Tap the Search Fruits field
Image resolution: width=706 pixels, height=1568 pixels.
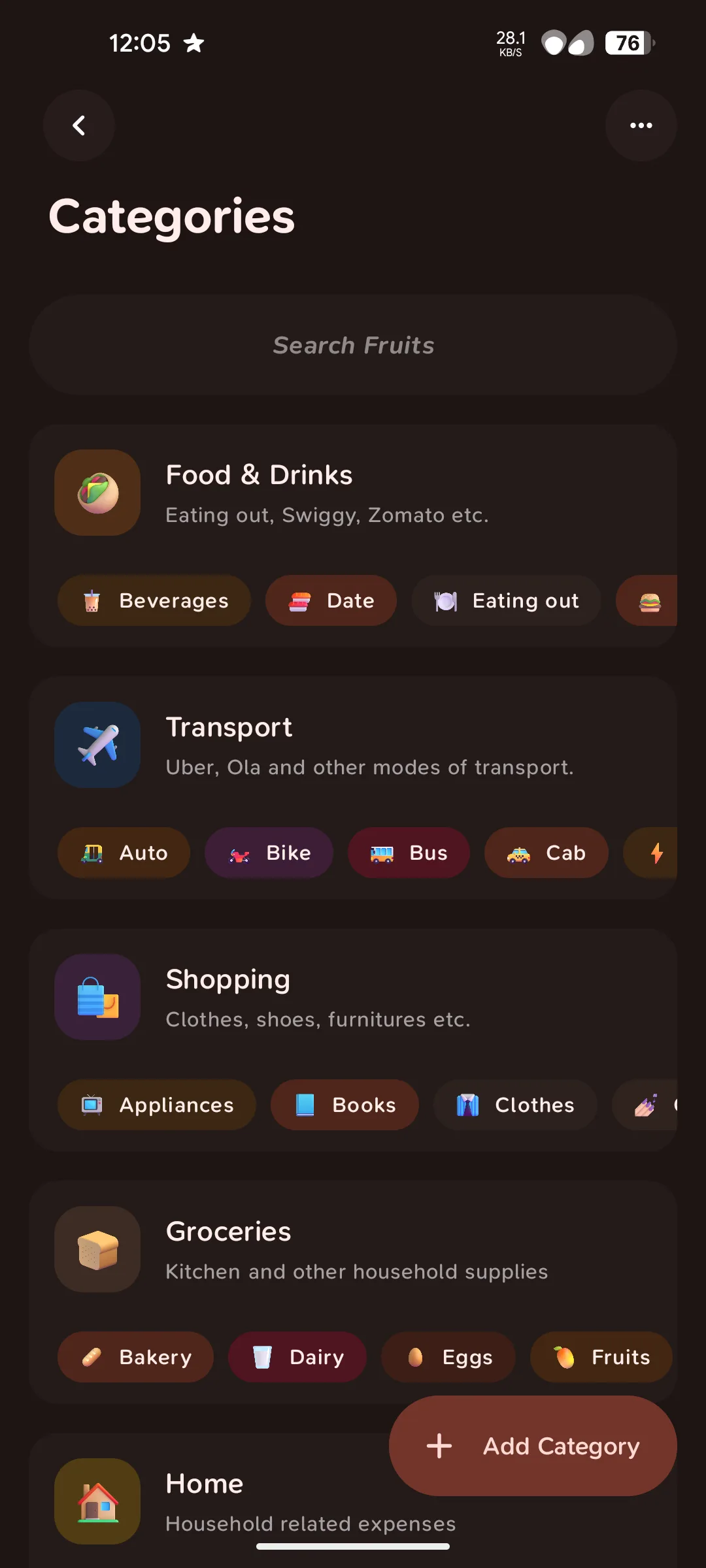tap(353, 345)
